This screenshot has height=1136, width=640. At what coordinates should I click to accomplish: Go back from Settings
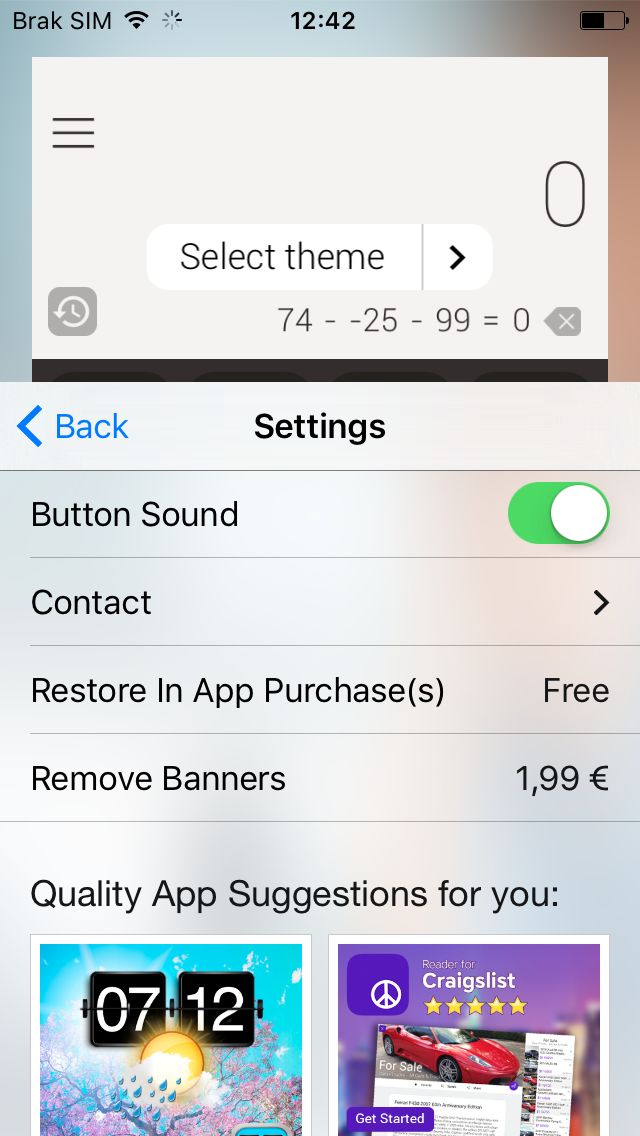click(72, 426)
